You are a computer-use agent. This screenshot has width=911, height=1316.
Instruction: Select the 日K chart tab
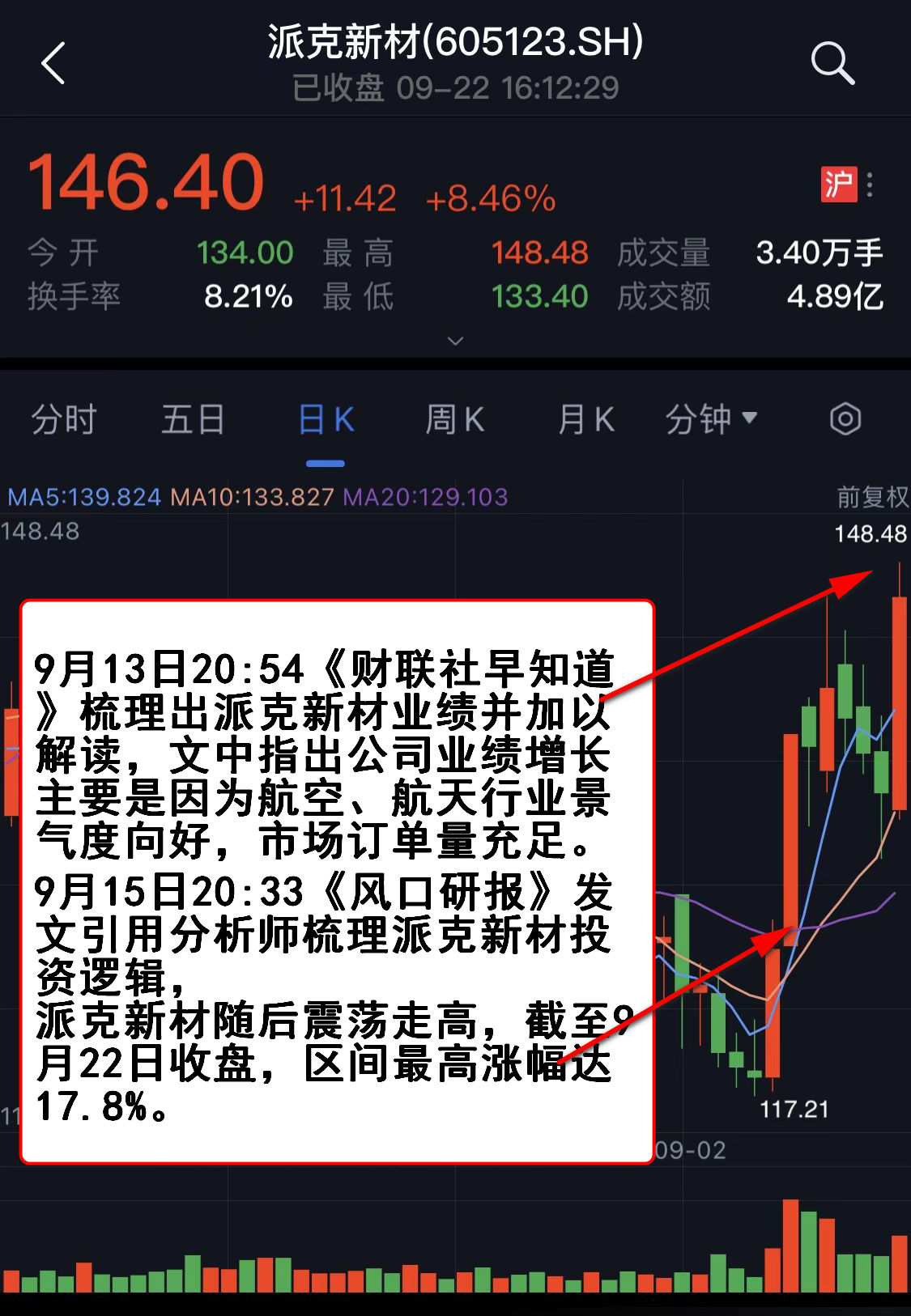pyautogui.click(x=326, y=419)
